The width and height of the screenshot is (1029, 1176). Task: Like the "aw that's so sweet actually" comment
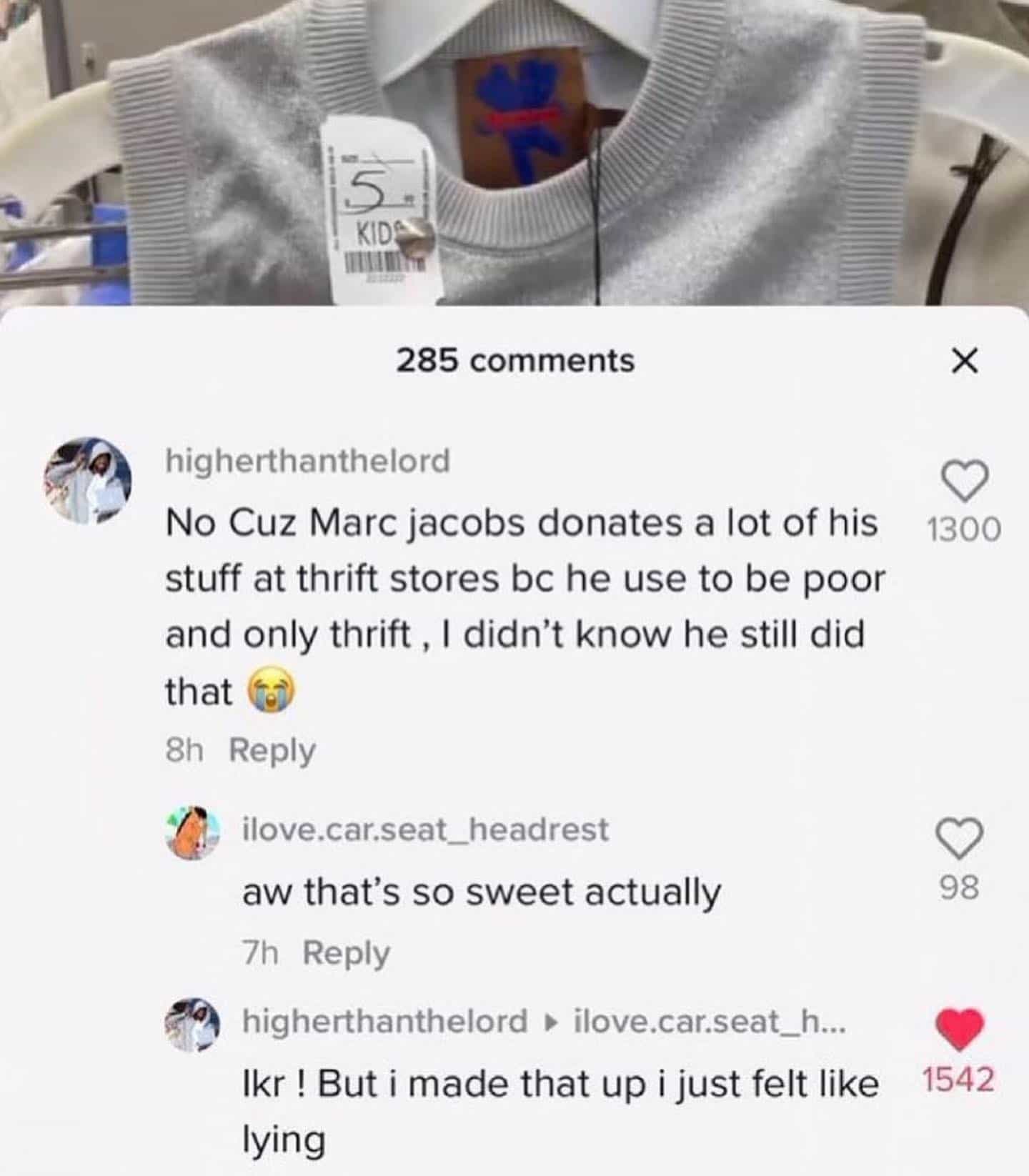960,840
